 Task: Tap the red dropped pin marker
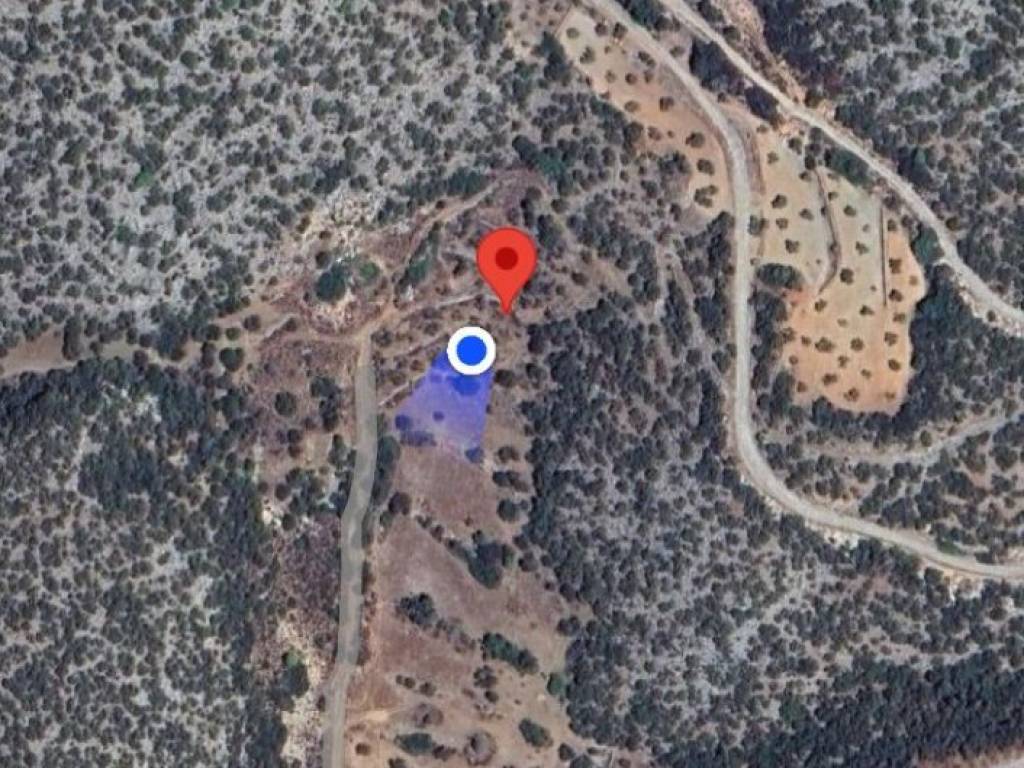(507, 262)
